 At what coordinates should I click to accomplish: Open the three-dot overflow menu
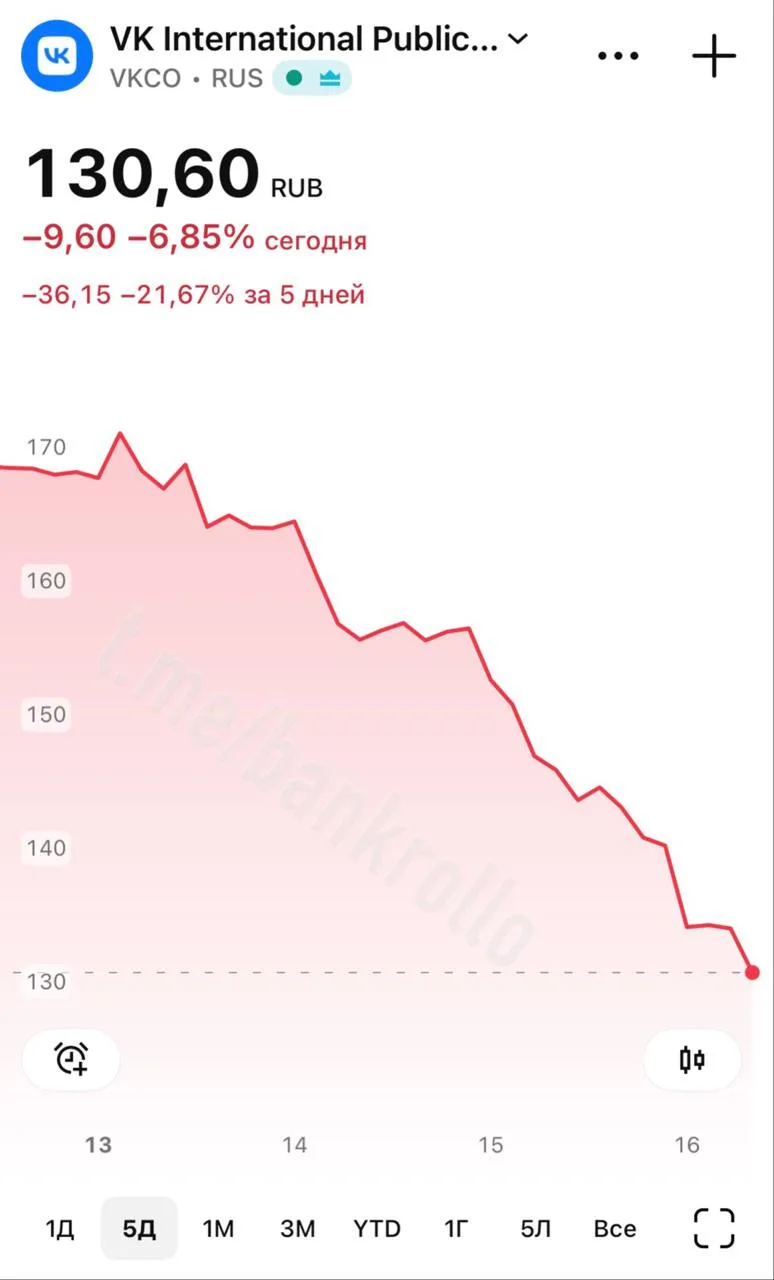coord(617,57)
